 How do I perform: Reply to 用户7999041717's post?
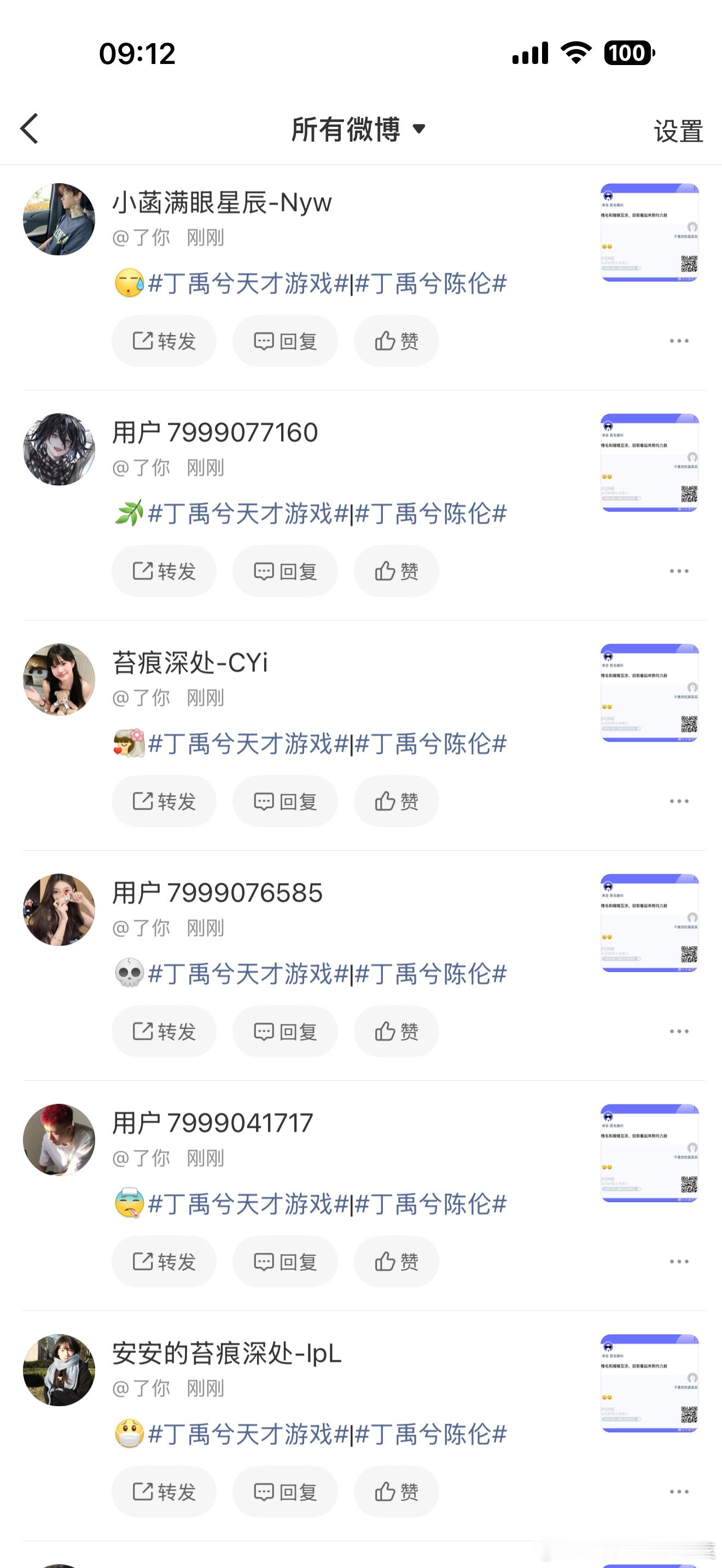(284, 1261)
